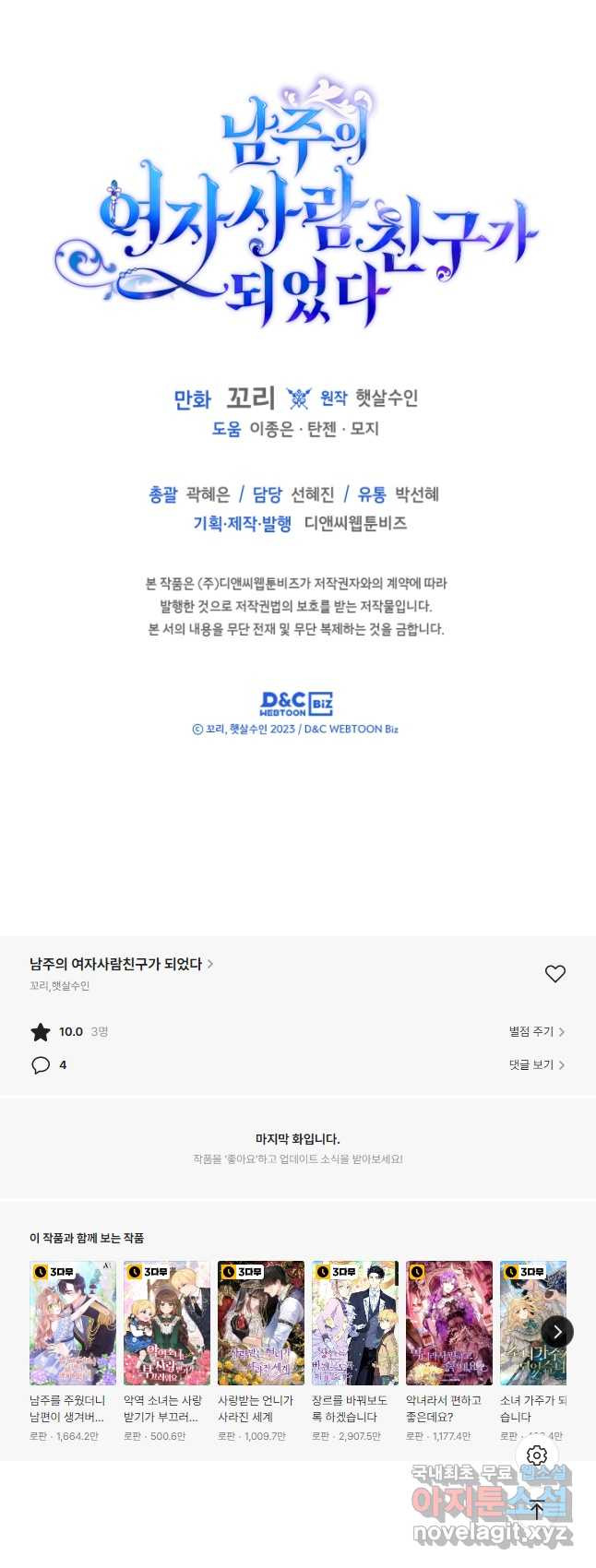Screen dimensions: 596x1568
Task: Open the viewer settings gear
Action: (537, 1455)
